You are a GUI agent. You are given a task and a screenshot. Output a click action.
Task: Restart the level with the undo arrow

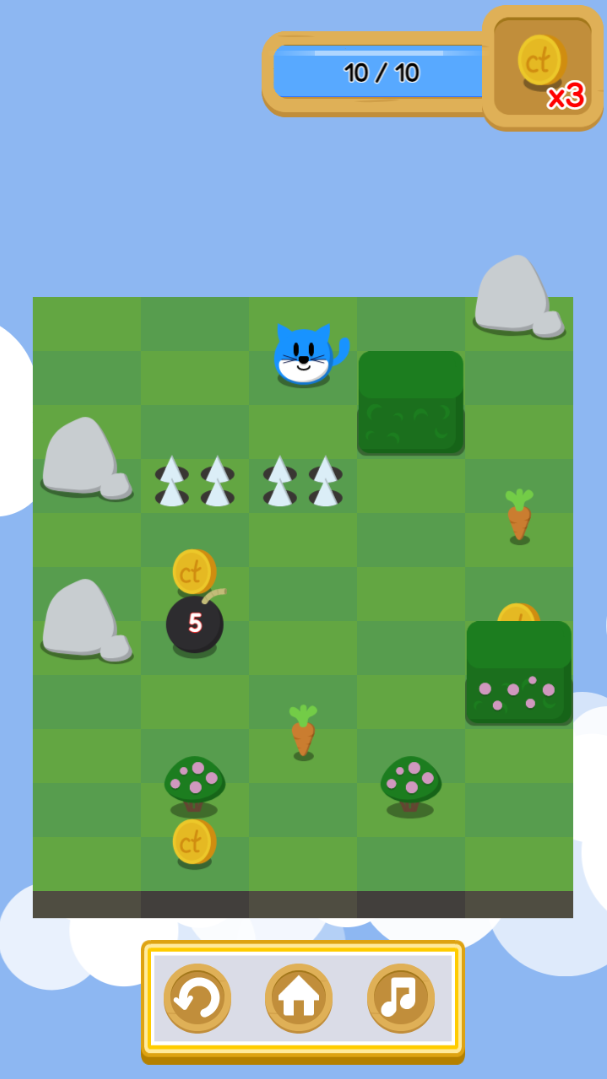click(x=197, y=997)
